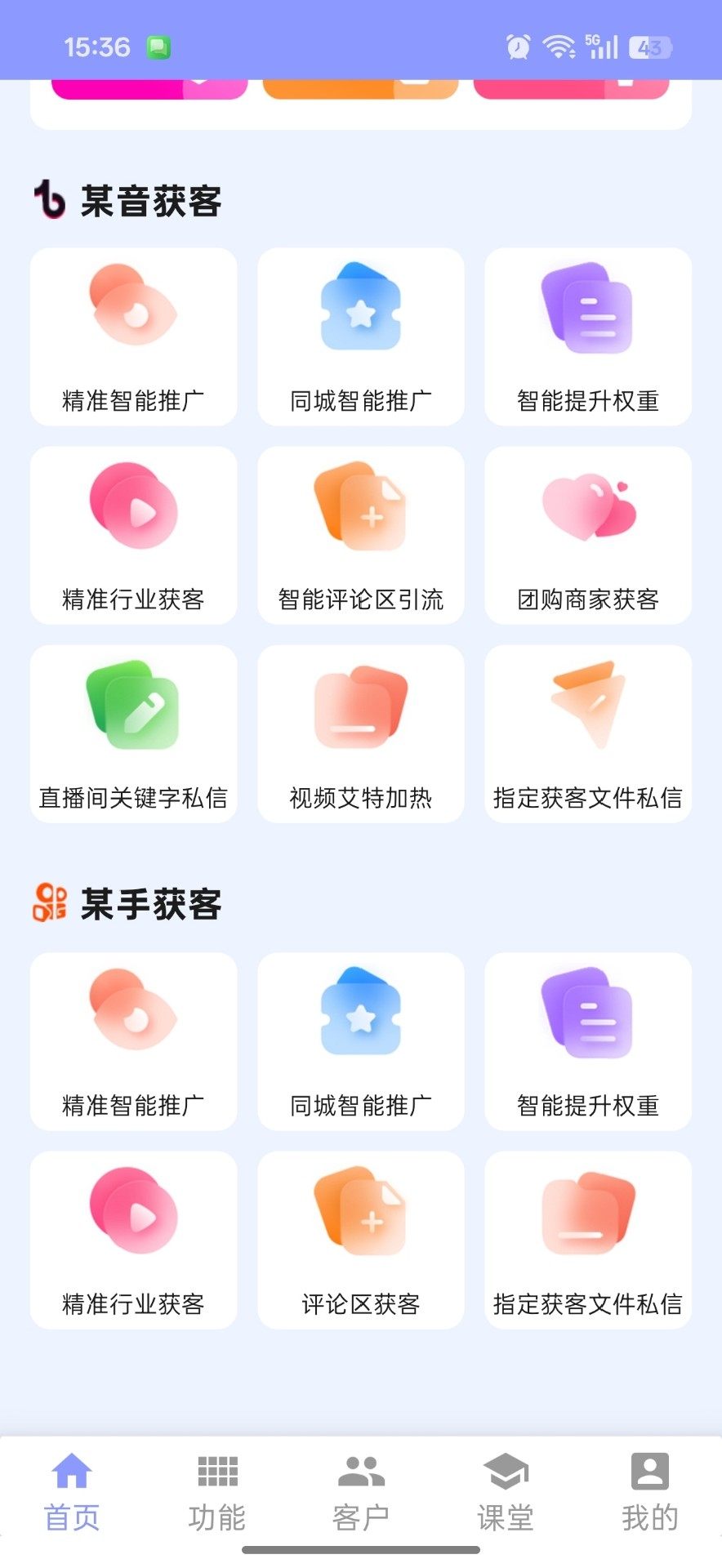Open 同城智能推广 under 某音获客
The height and width of the screenshot is (1568, 722).
point(360,336)
